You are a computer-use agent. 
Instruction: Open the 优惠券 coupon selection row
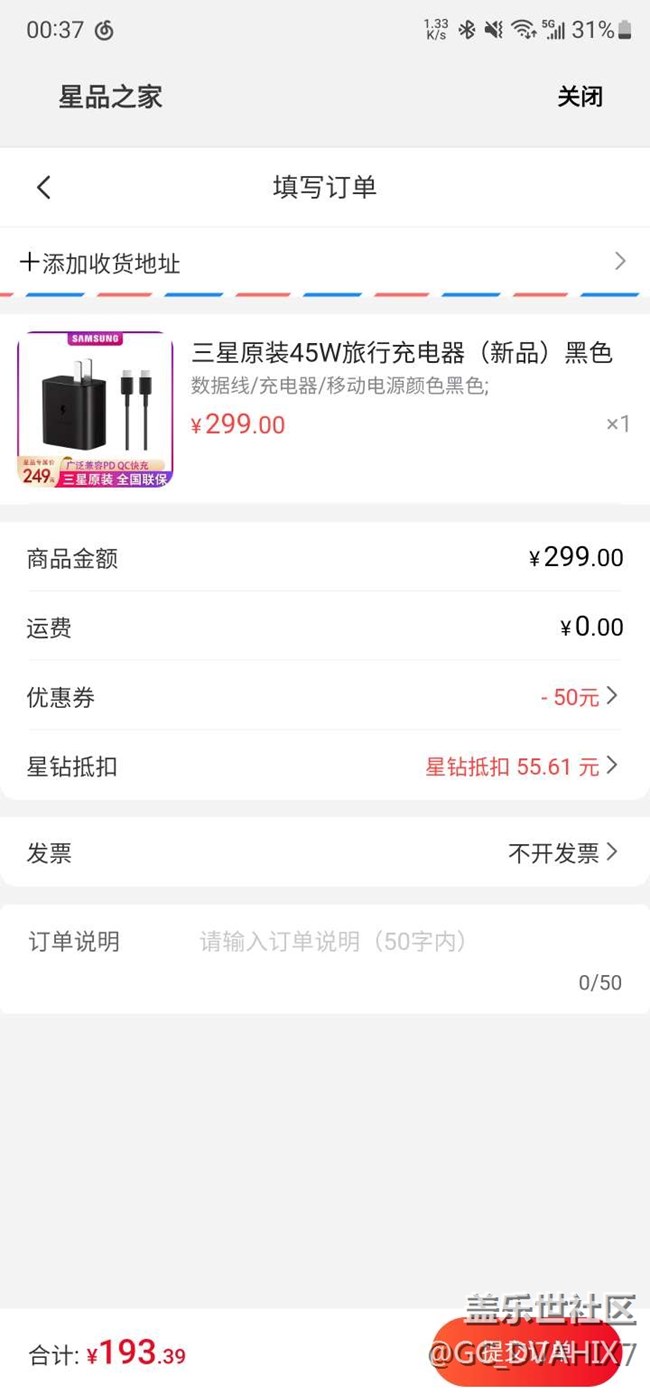point(324,697)
